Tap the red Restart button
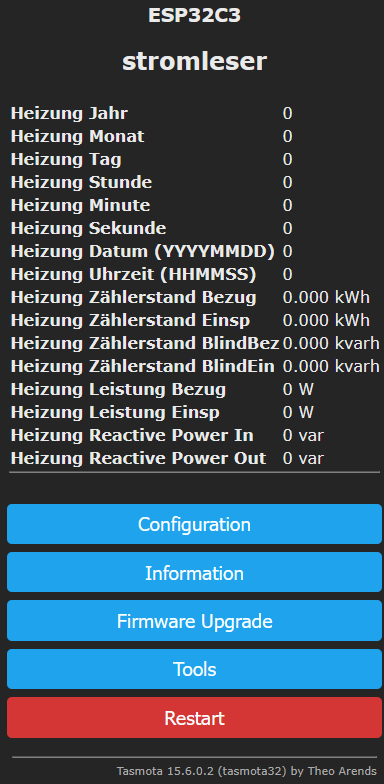Image resolution: width=384 pixels, height=784 pixels. 194,718
